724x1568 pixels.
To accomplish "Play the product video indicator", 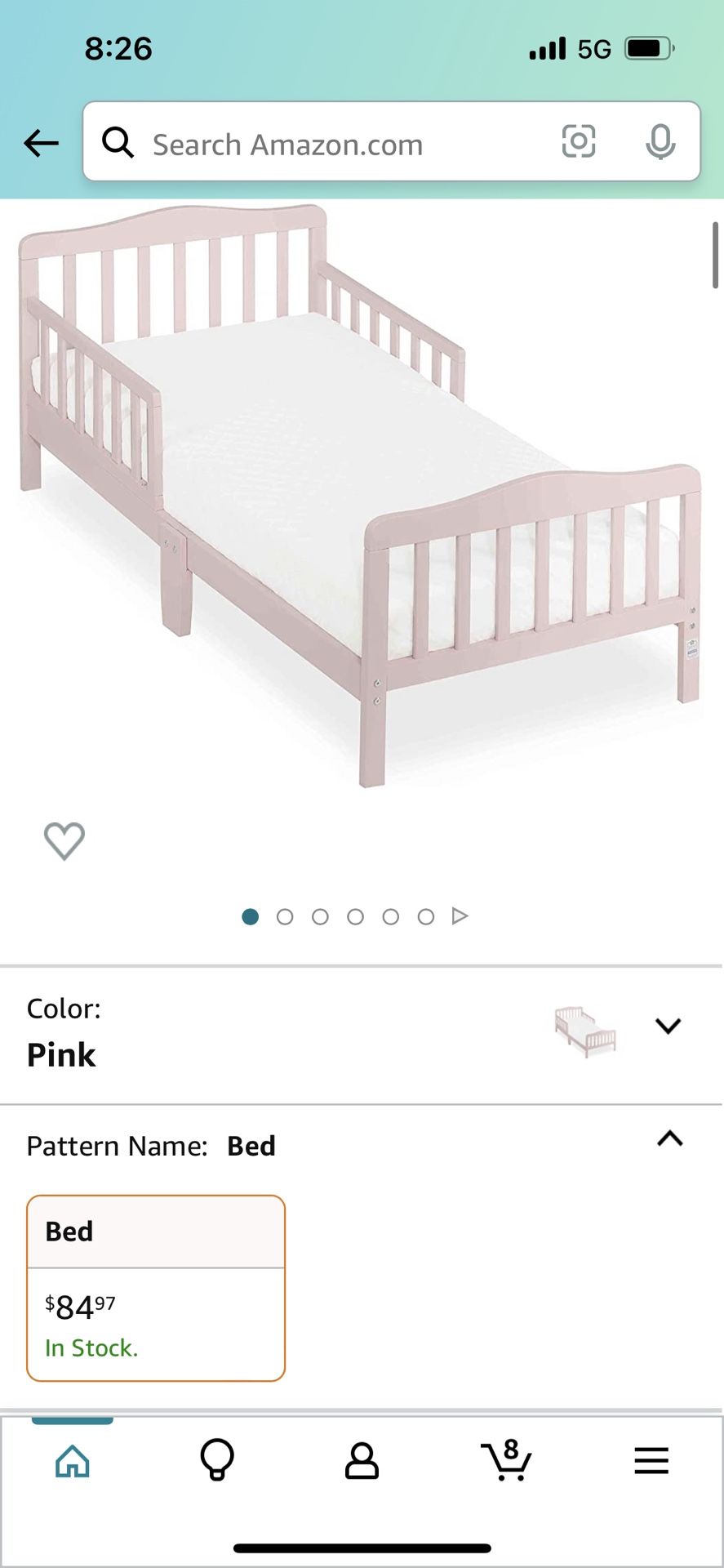I will click(x=460, y=916).
